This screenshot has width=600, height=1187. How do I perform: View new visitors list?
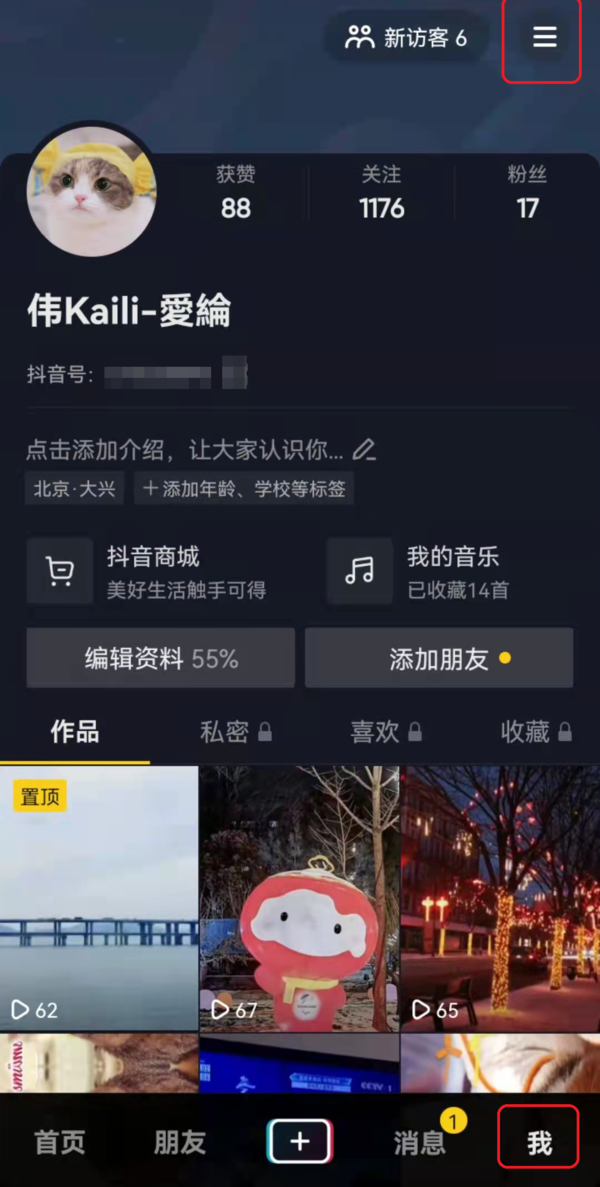(x=406, y=38)
